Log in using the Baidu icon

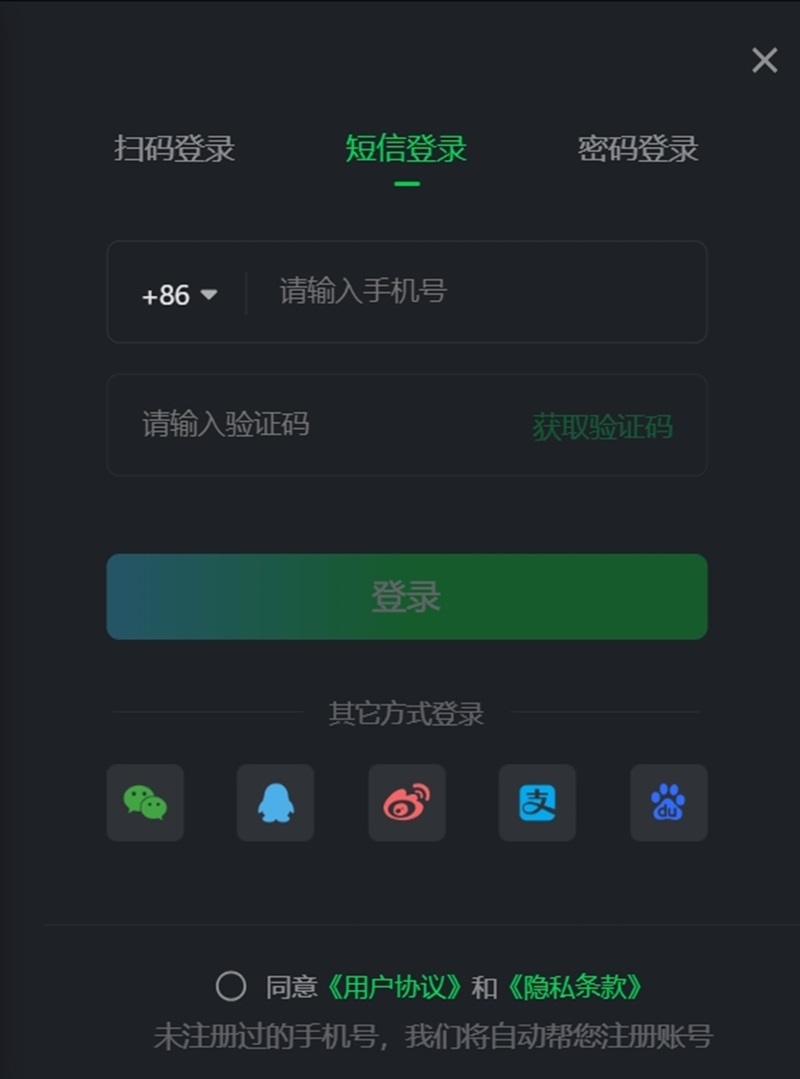tap(668, 802)
